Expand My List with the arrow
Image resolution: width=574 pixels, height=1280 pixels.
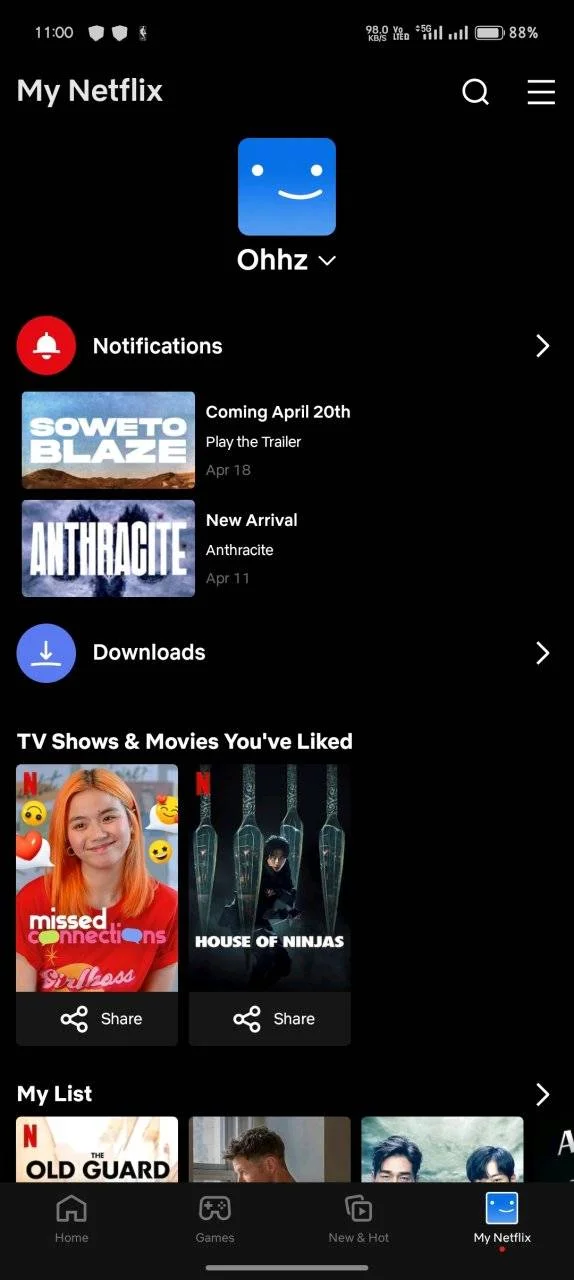coord(543,1094)
